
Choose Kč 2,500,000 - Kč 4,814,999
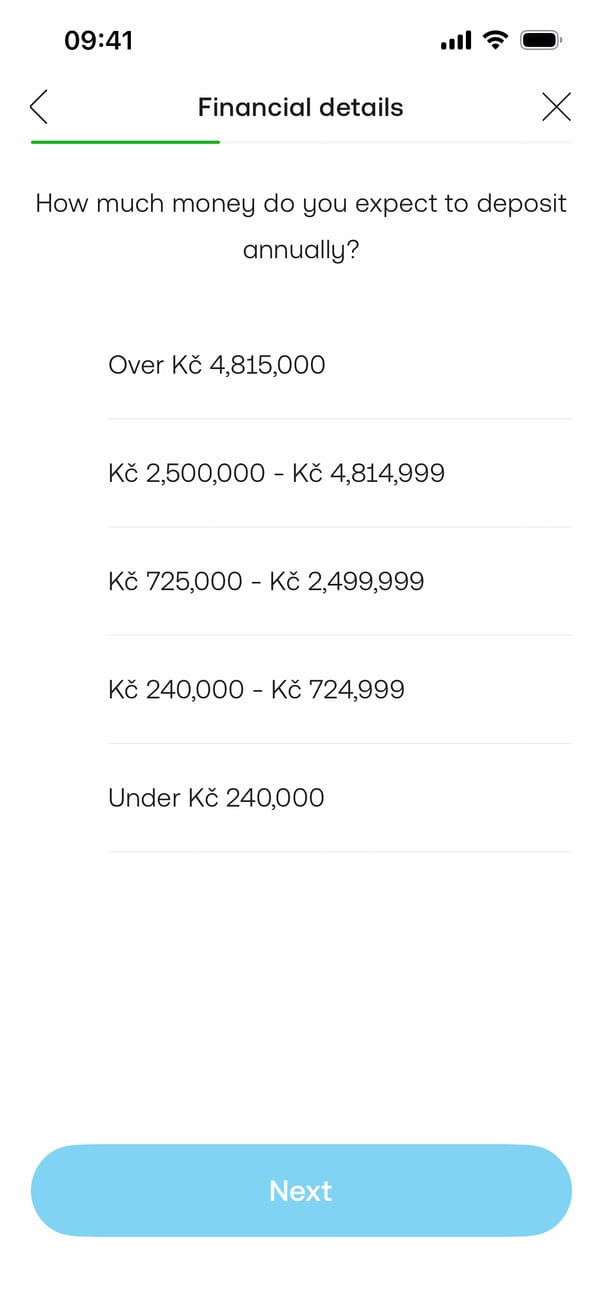(276, 473)
